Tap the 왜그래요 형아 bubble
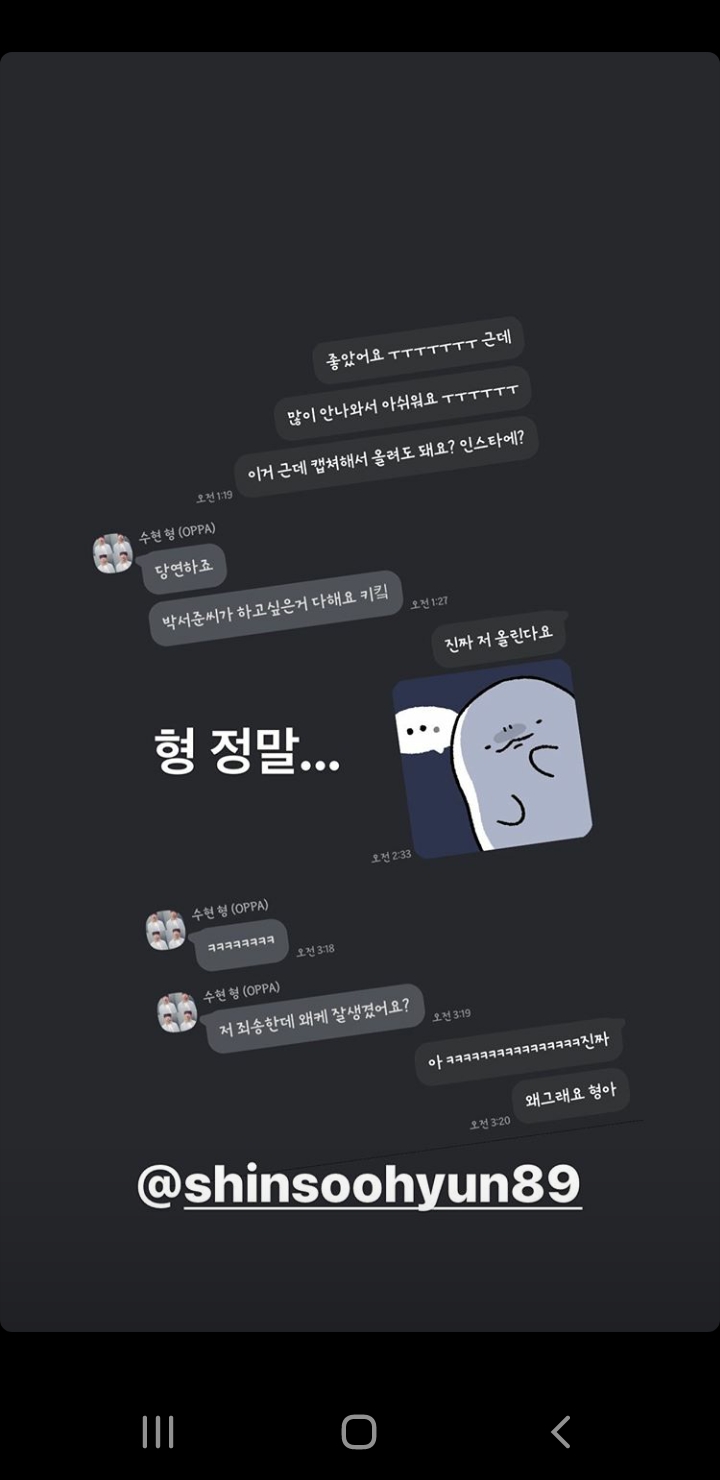Viewport: 720px width, 1480px height. click(569, 1095)
